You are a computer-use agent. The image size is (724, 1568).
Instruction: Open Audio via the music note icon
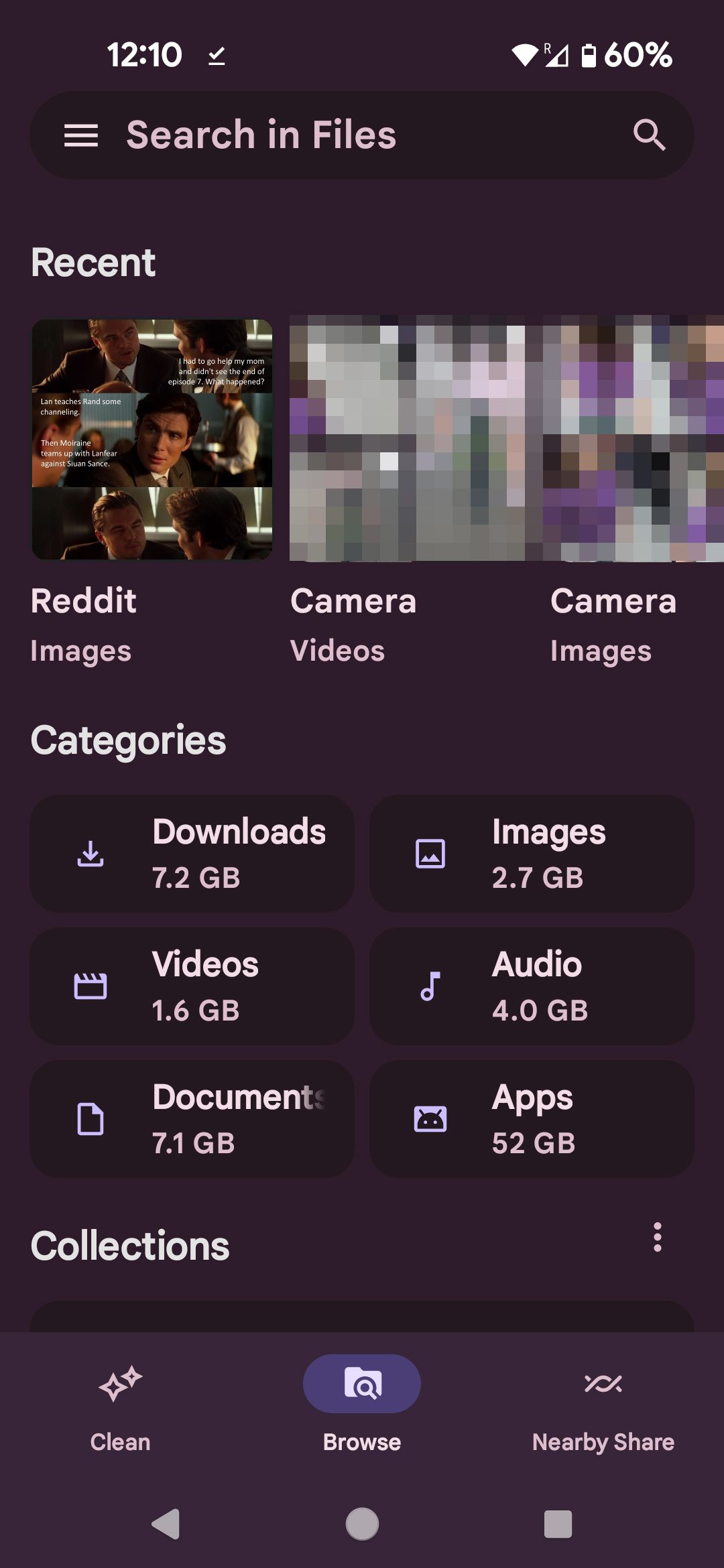pos(430,986)
